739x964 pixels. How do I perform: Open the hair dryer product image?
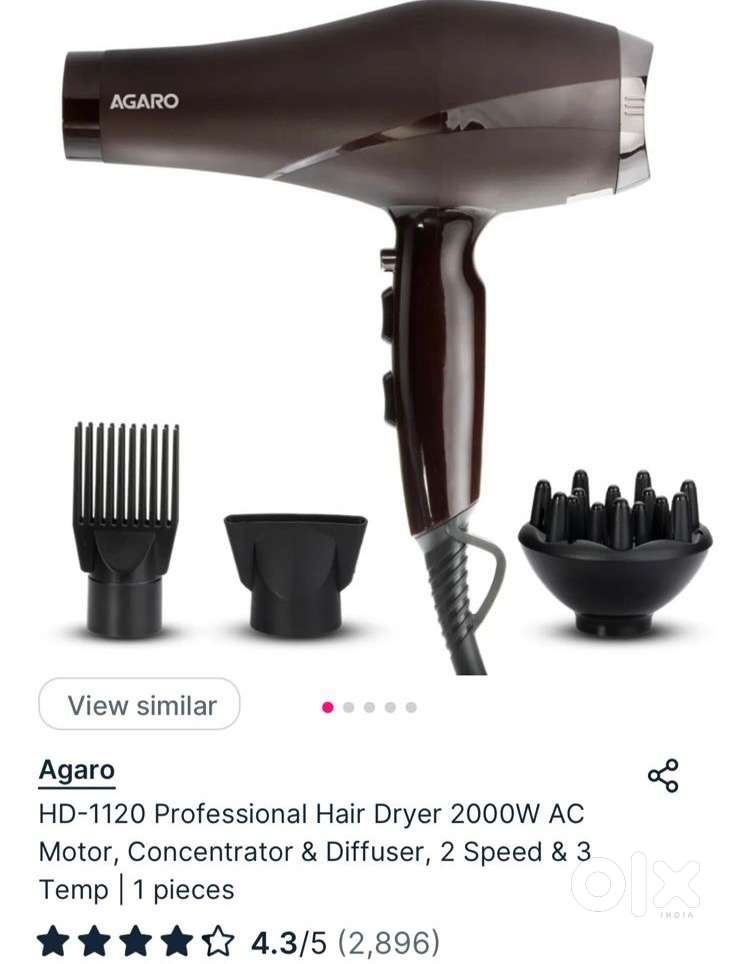click(370, 340)
